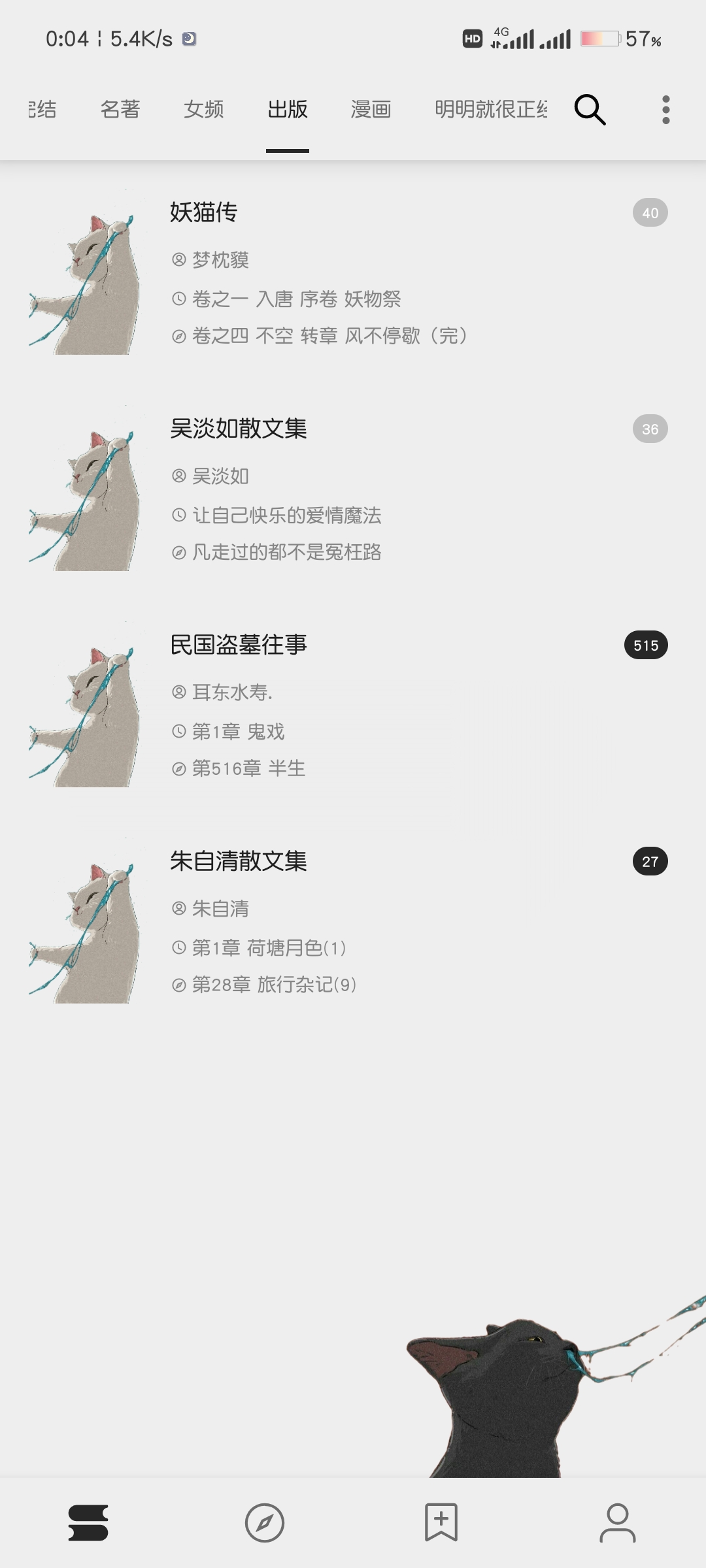Select the 漫画 tab

coord(371,109)
